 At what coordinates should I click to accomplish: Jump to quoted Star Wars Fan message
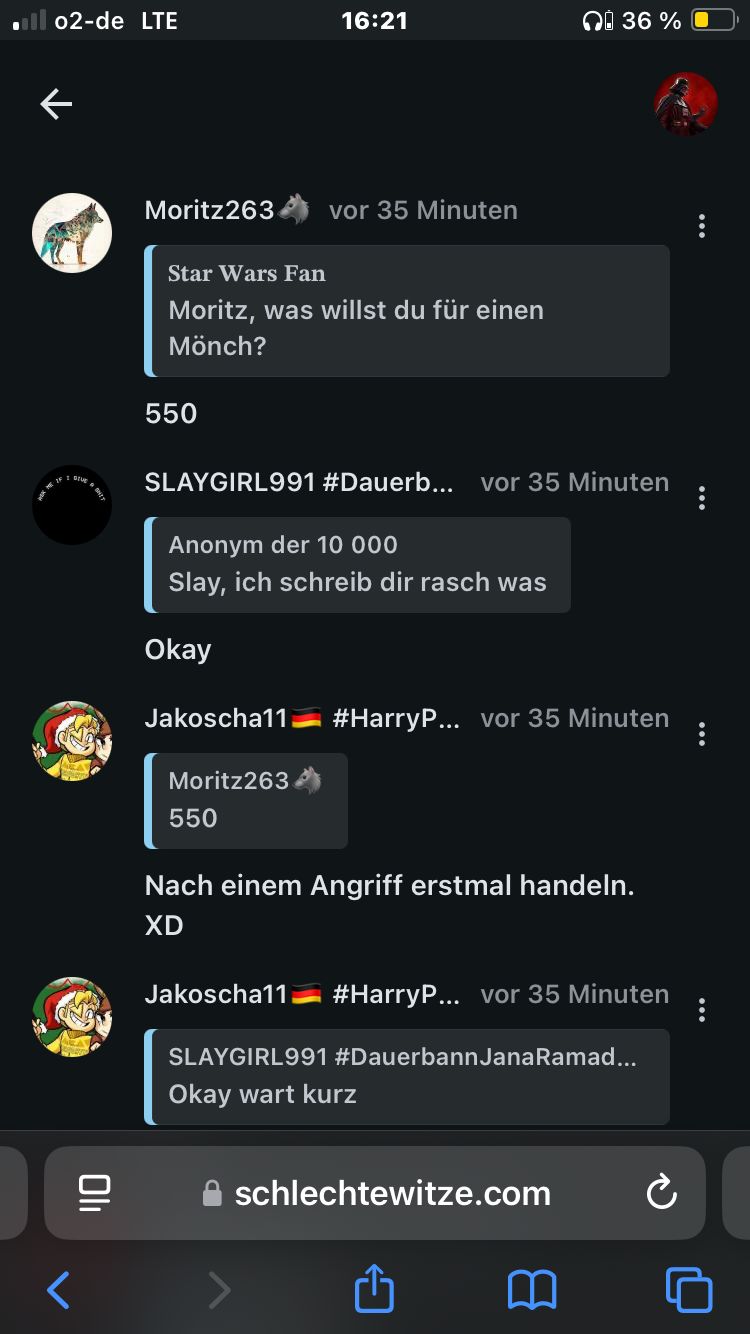[x=408, y=311]
